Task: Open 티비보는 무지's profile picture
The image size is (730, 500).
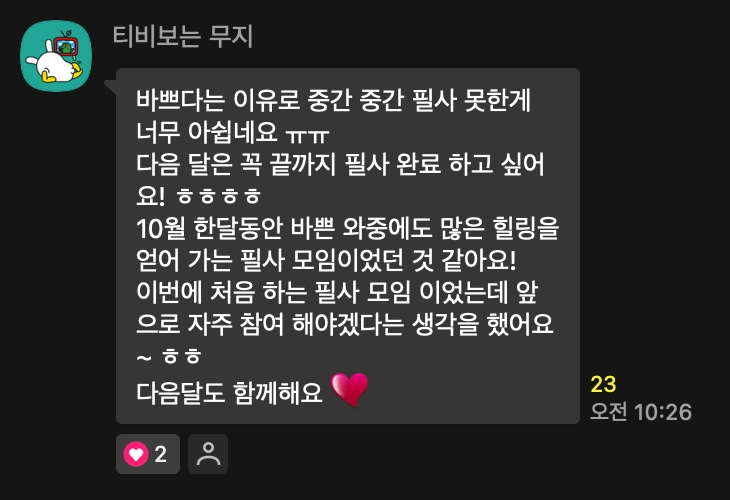Action: (x=57, y=56)
